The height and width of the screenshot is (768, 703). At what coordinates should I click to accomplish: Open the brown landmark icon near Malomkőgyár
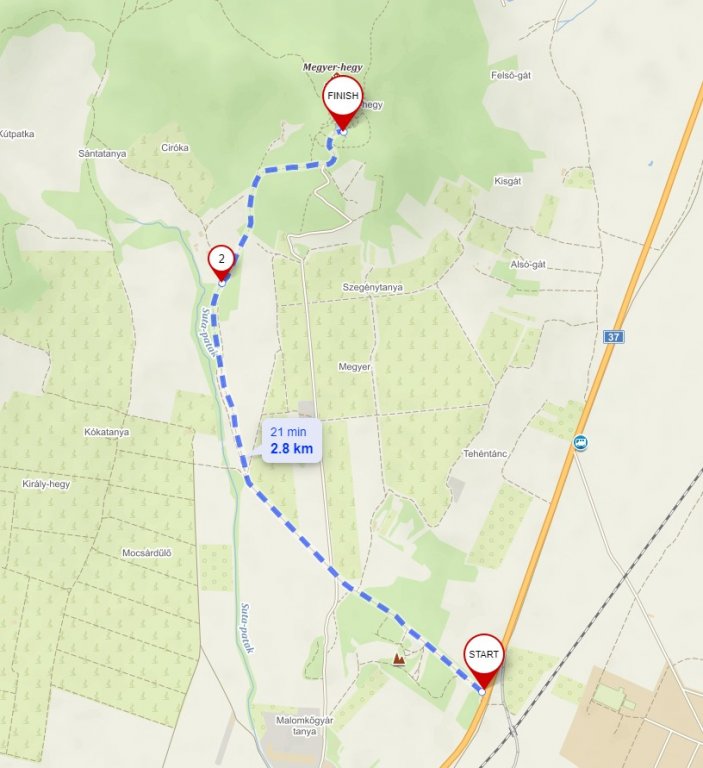coord(399,660)
